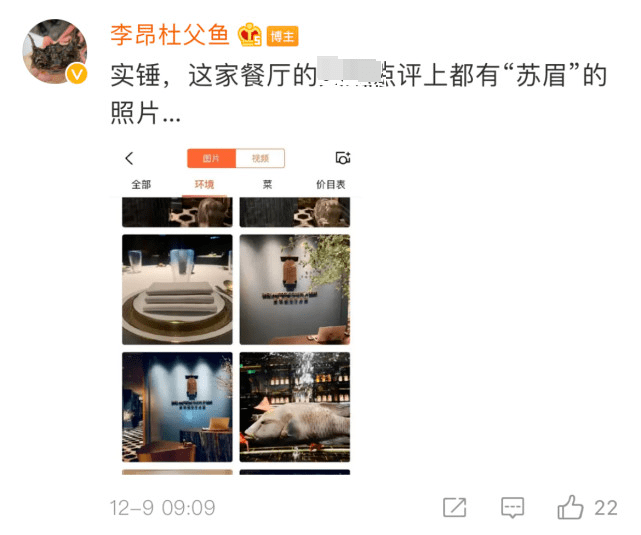641x535 pixels.
Task: Open the comment icon under the post
Action: click(x=512, y=508)
